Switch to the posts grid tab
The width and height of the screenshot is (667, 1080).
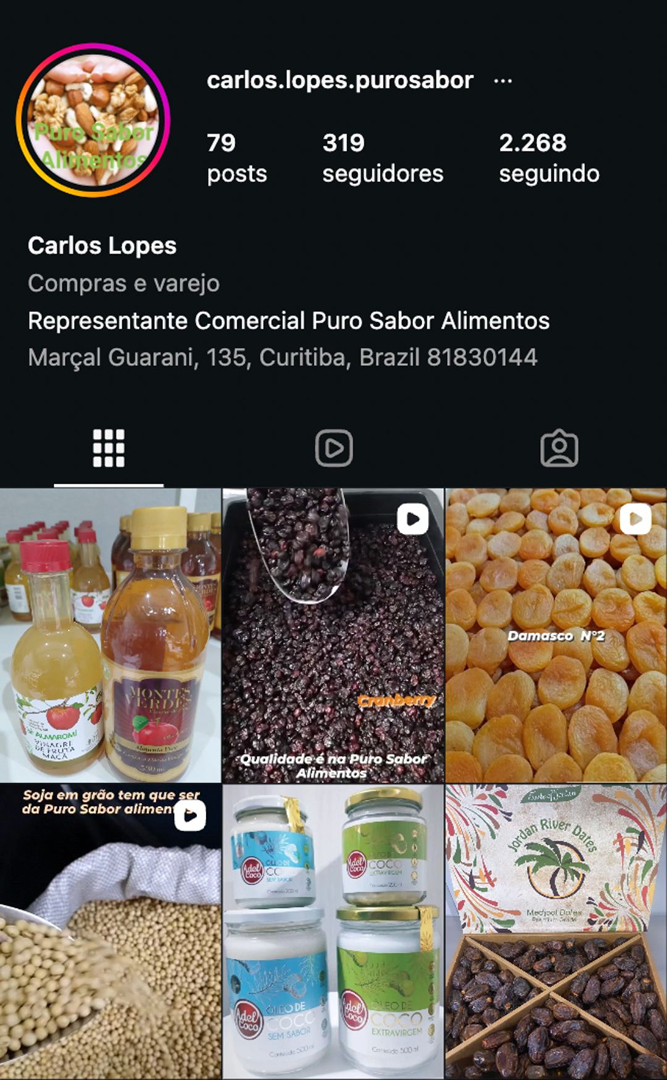[108, 448]
